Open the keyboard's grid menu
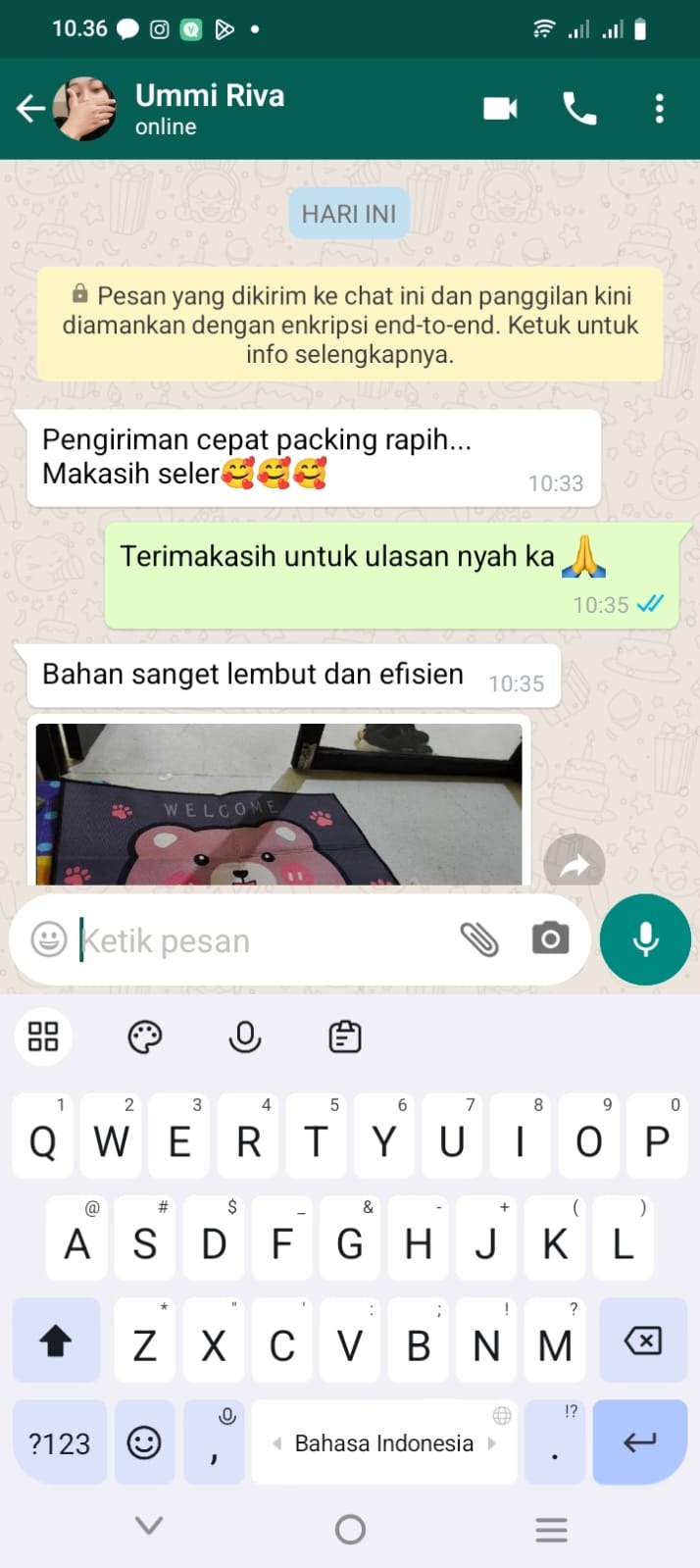Viewport: 700px width, 1568px height. point(43,1037)
